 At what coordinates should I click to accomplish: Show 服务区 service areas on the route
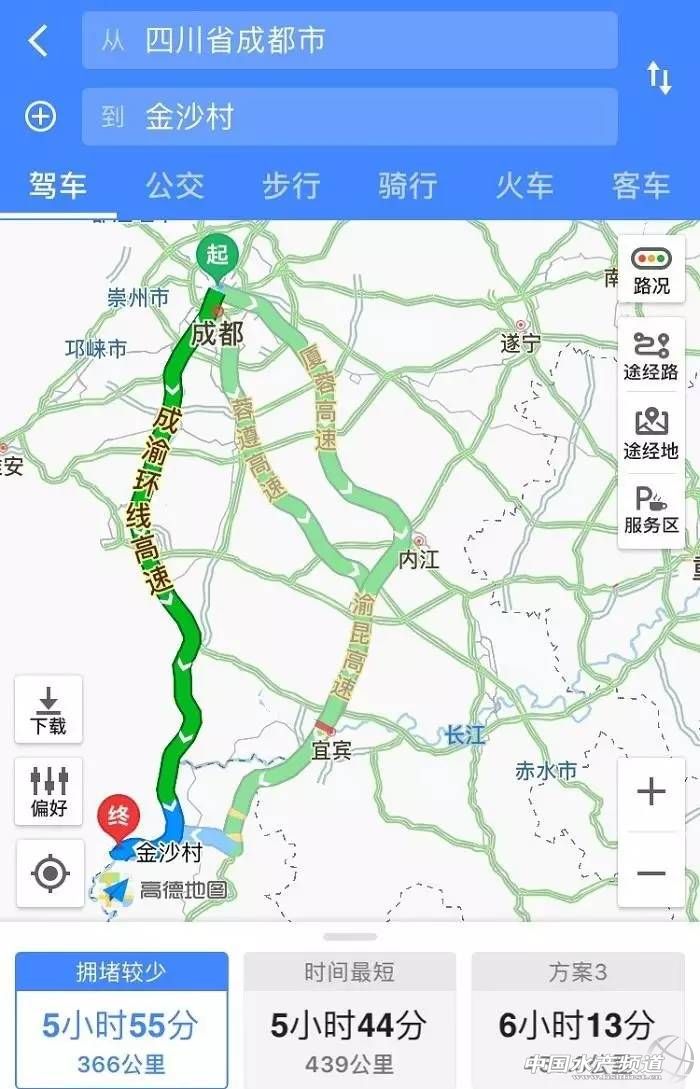651,510
